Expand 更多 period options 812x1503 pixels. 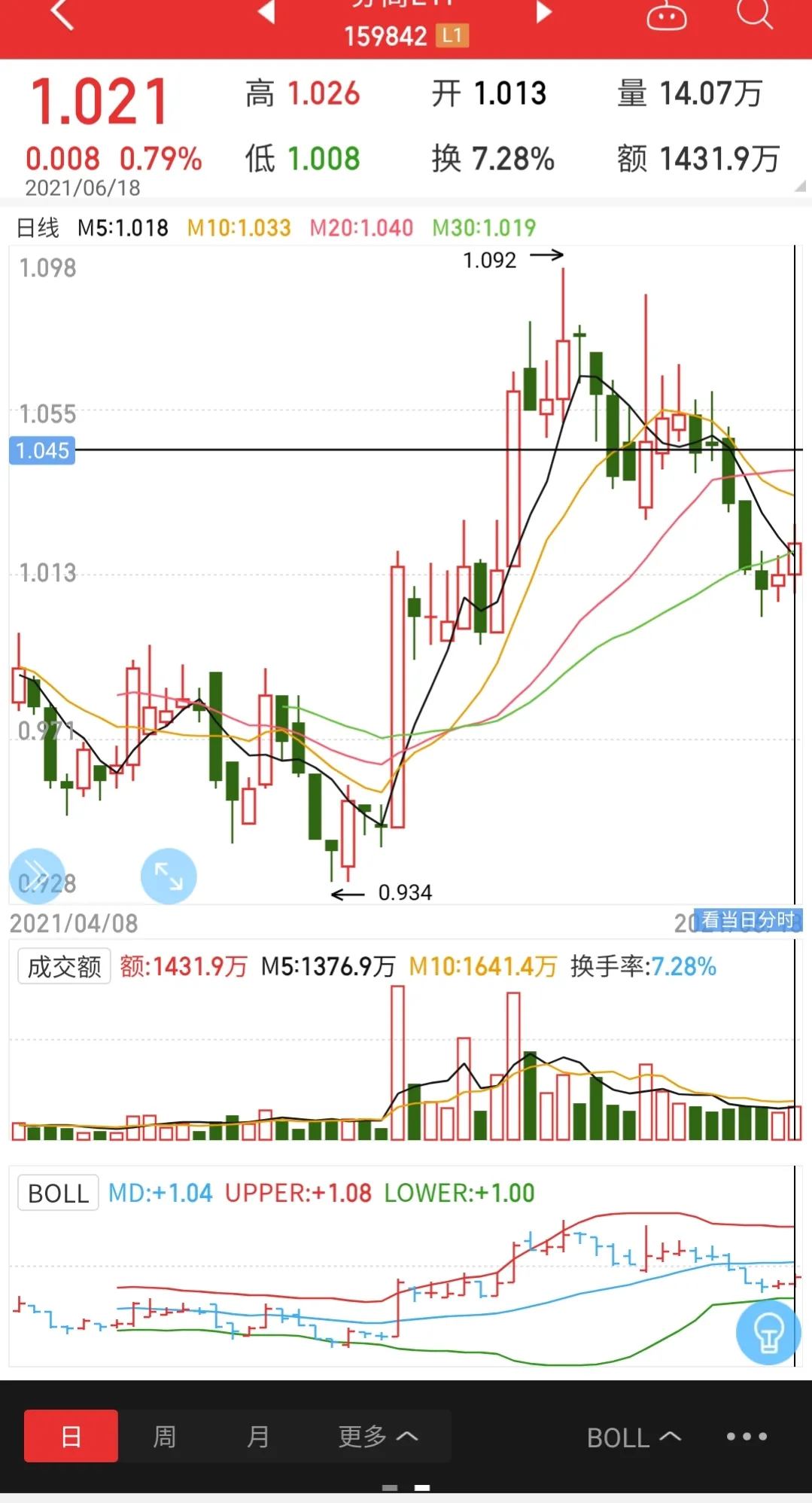pyautogui.click(x=378, y=1436)
